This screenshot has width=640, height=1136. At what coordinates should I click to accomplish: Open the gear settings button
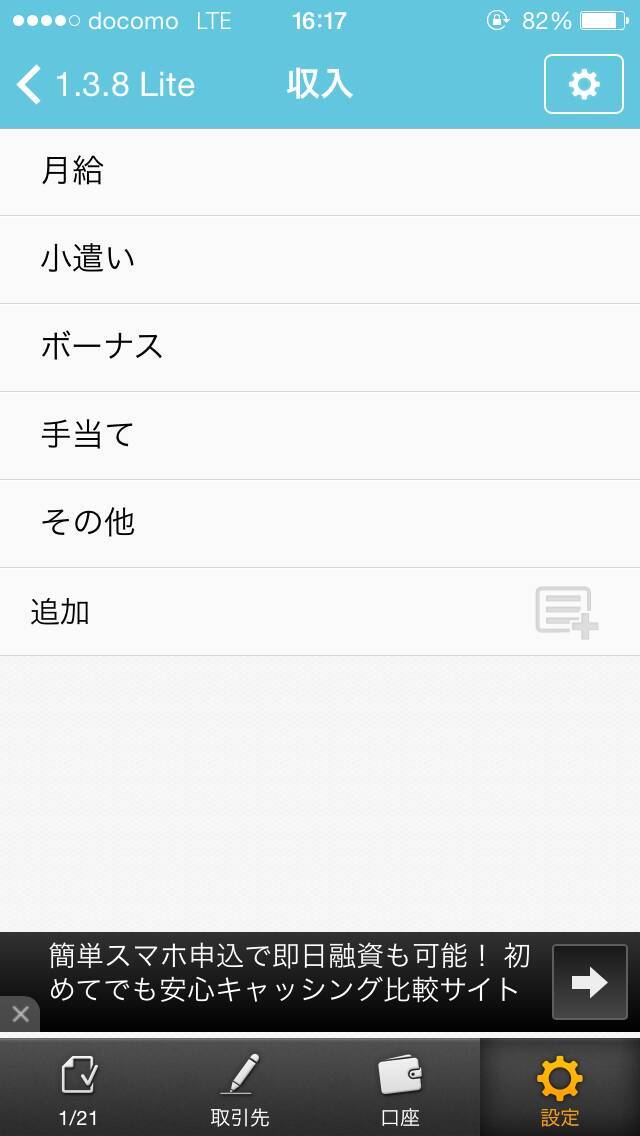pyautogui.click(x=583, y=84)
